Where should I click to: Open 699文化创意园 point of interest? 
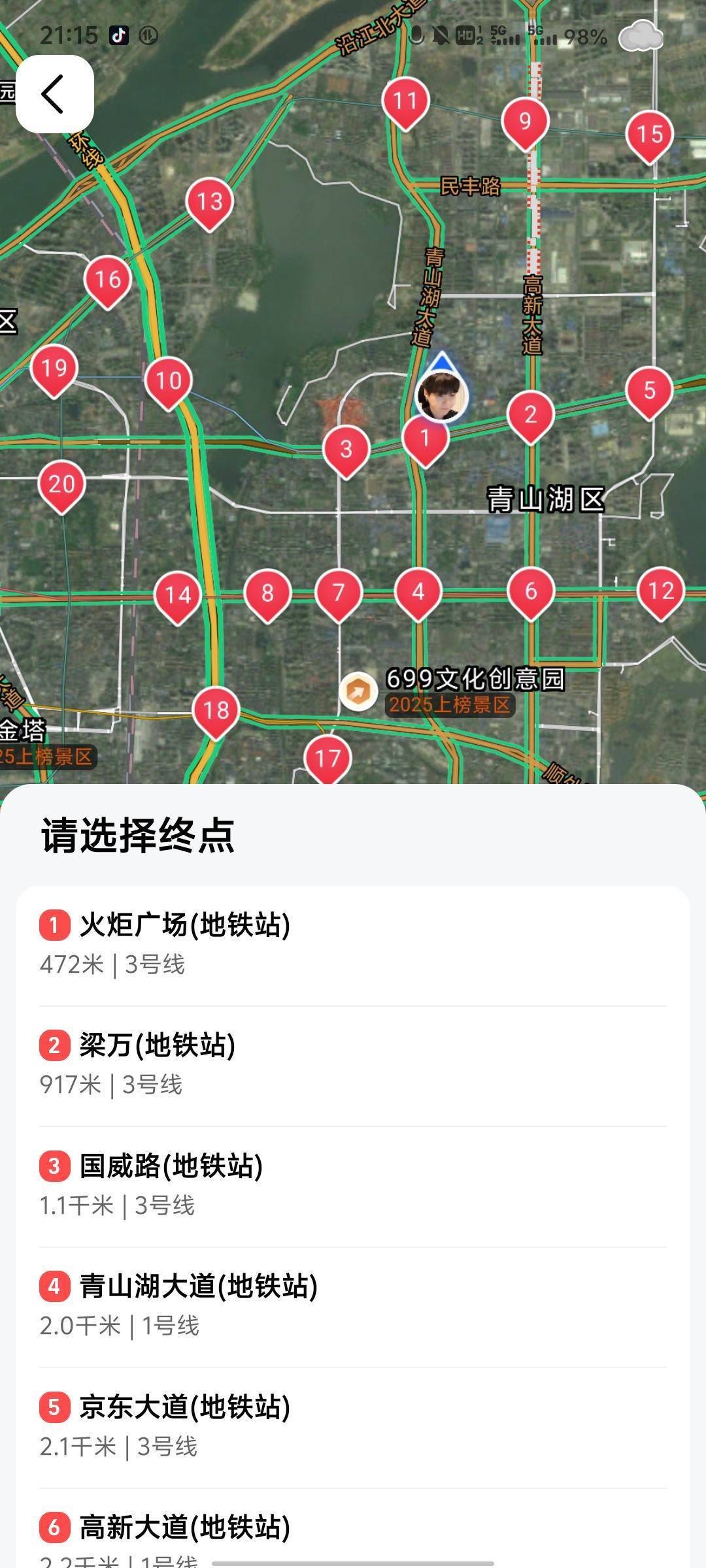pos(474,679)
